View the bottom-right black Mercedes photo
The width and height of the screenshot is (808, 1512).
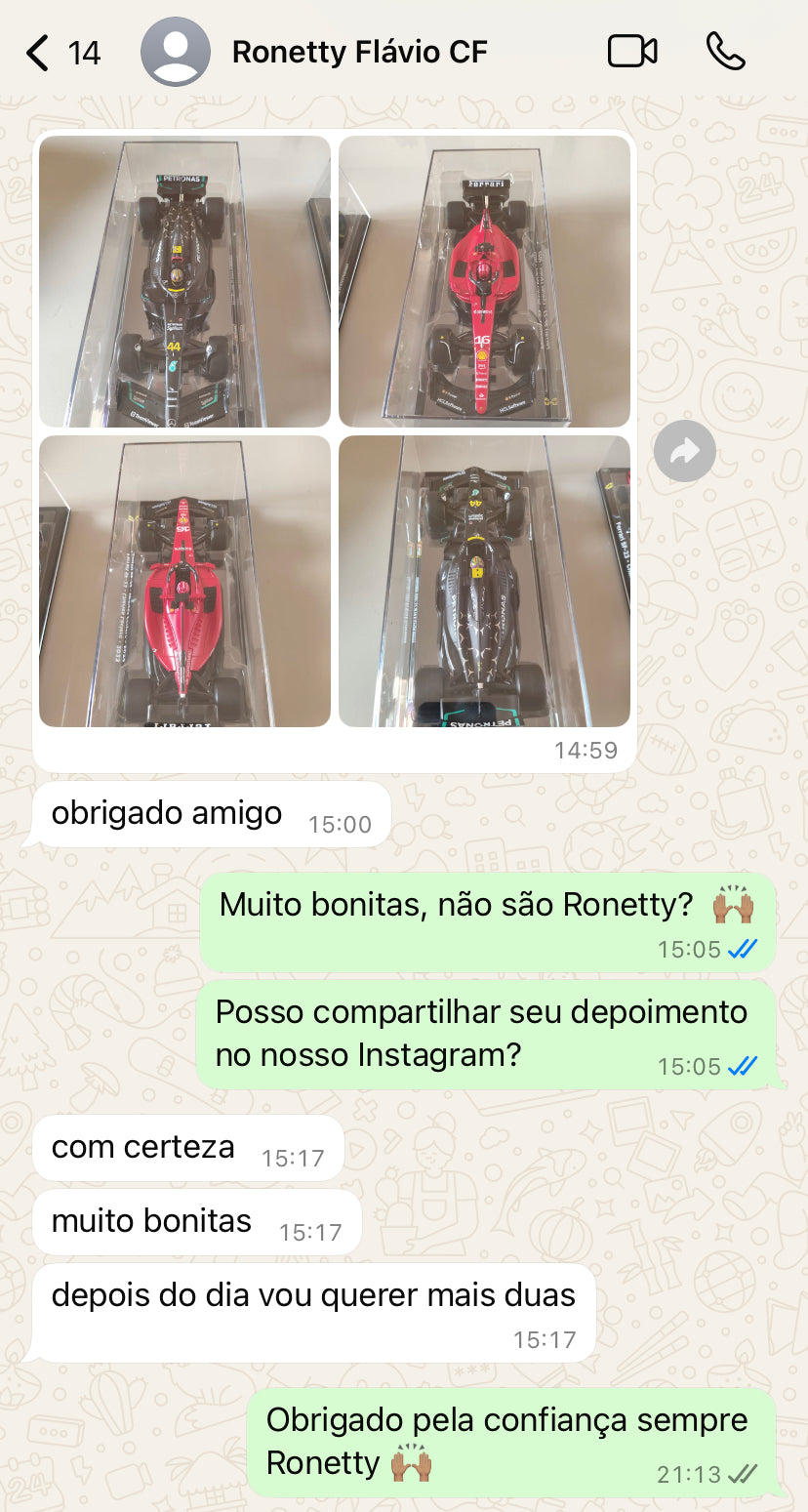(484, 581)
